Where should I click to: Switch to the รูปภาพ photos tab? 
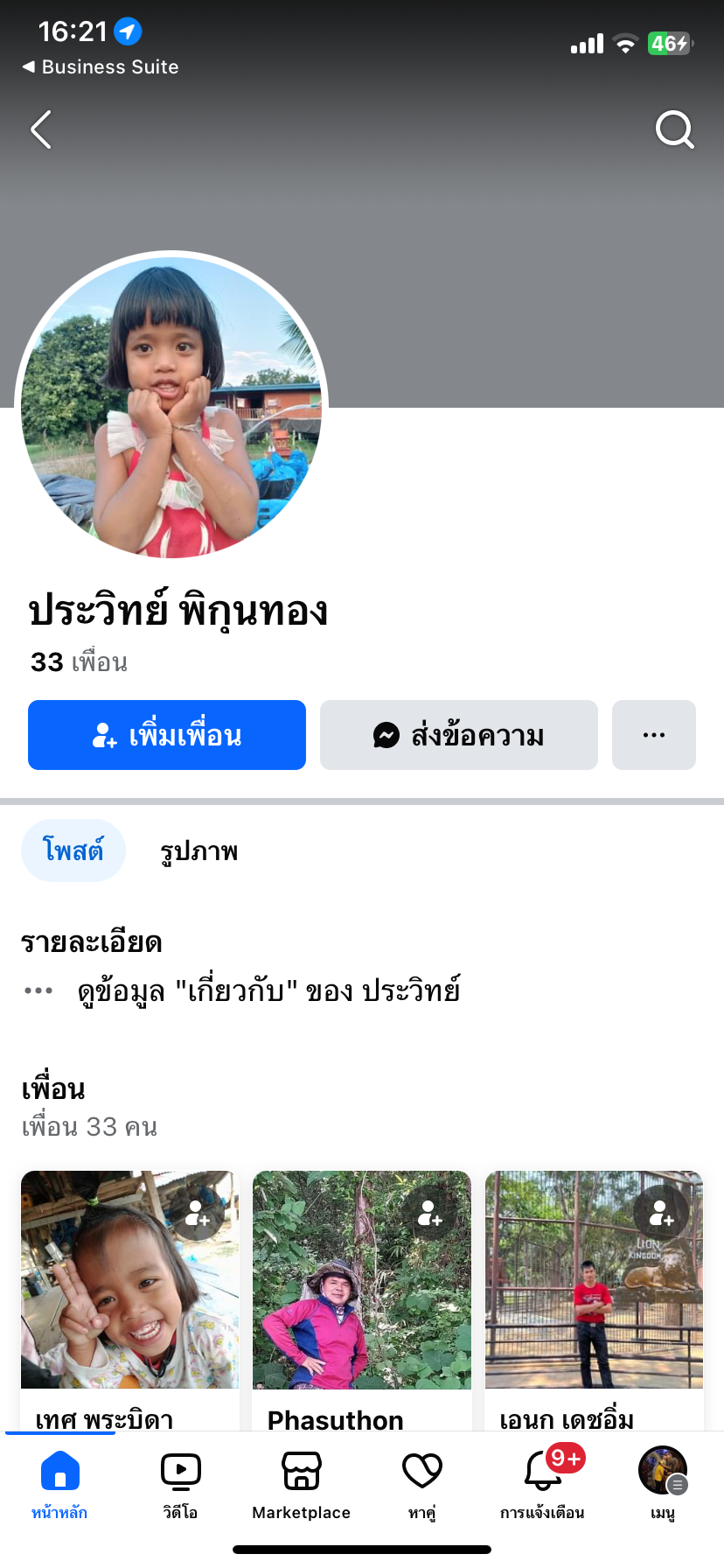click(x=199, y=850)
